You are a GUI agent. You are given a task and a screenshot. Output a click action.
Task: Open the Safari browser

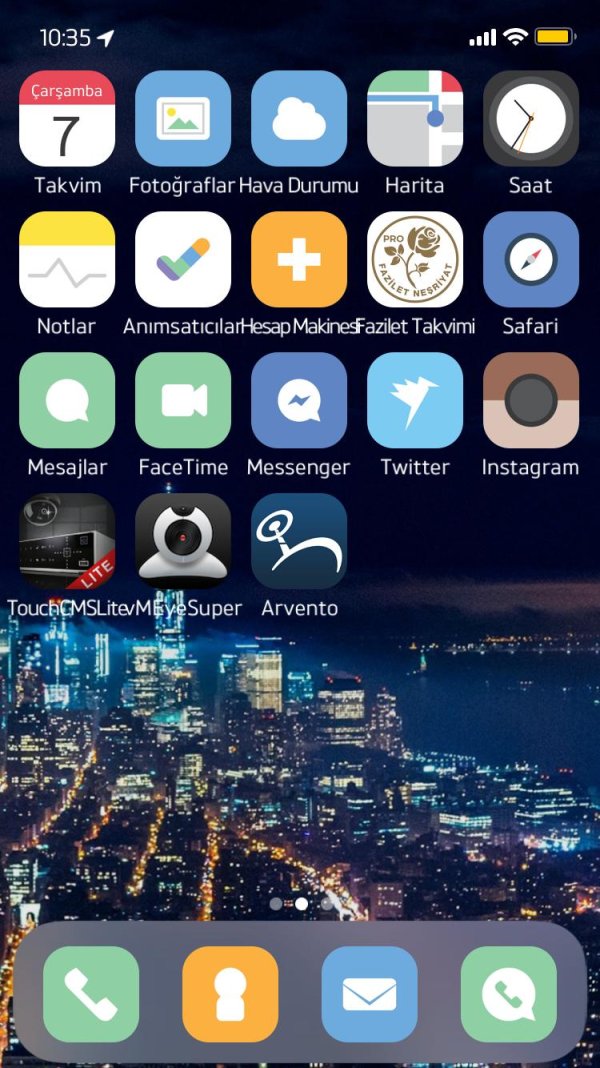point(531,260)
